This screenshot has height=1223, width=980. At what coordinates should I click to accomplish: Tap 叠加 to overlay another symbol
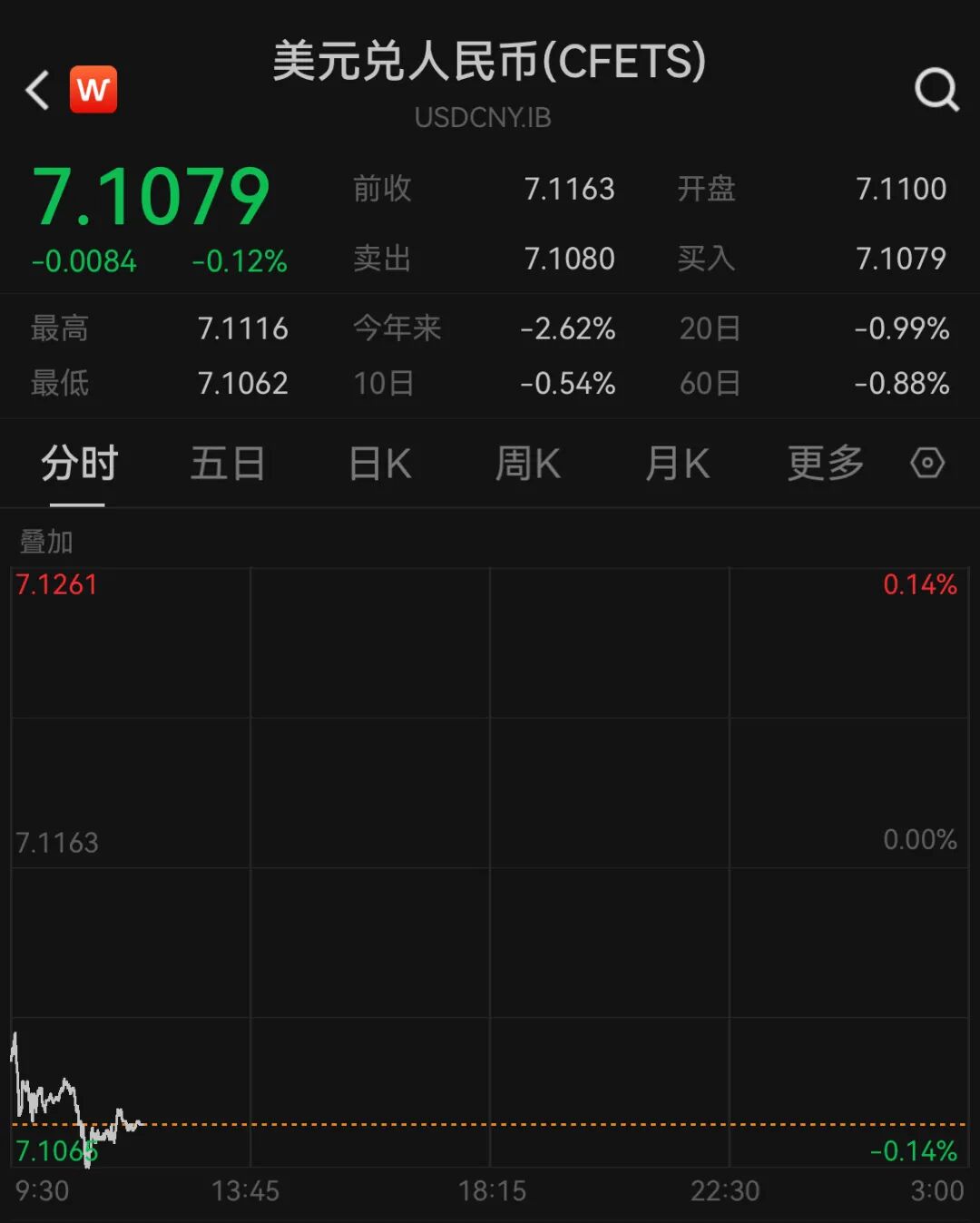coord(46,542)
